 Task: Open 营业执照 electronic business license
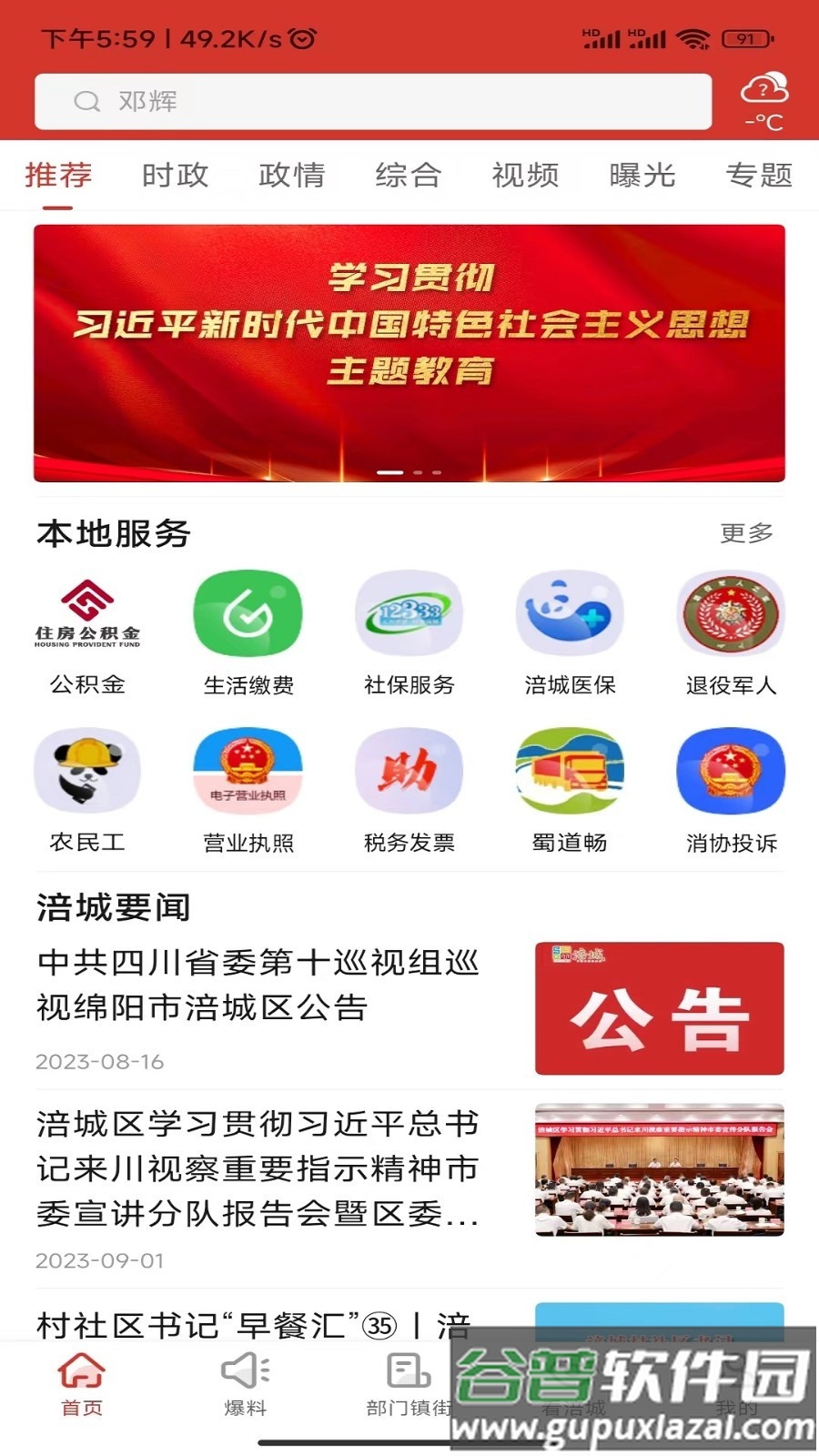click(x=248, y=787)
